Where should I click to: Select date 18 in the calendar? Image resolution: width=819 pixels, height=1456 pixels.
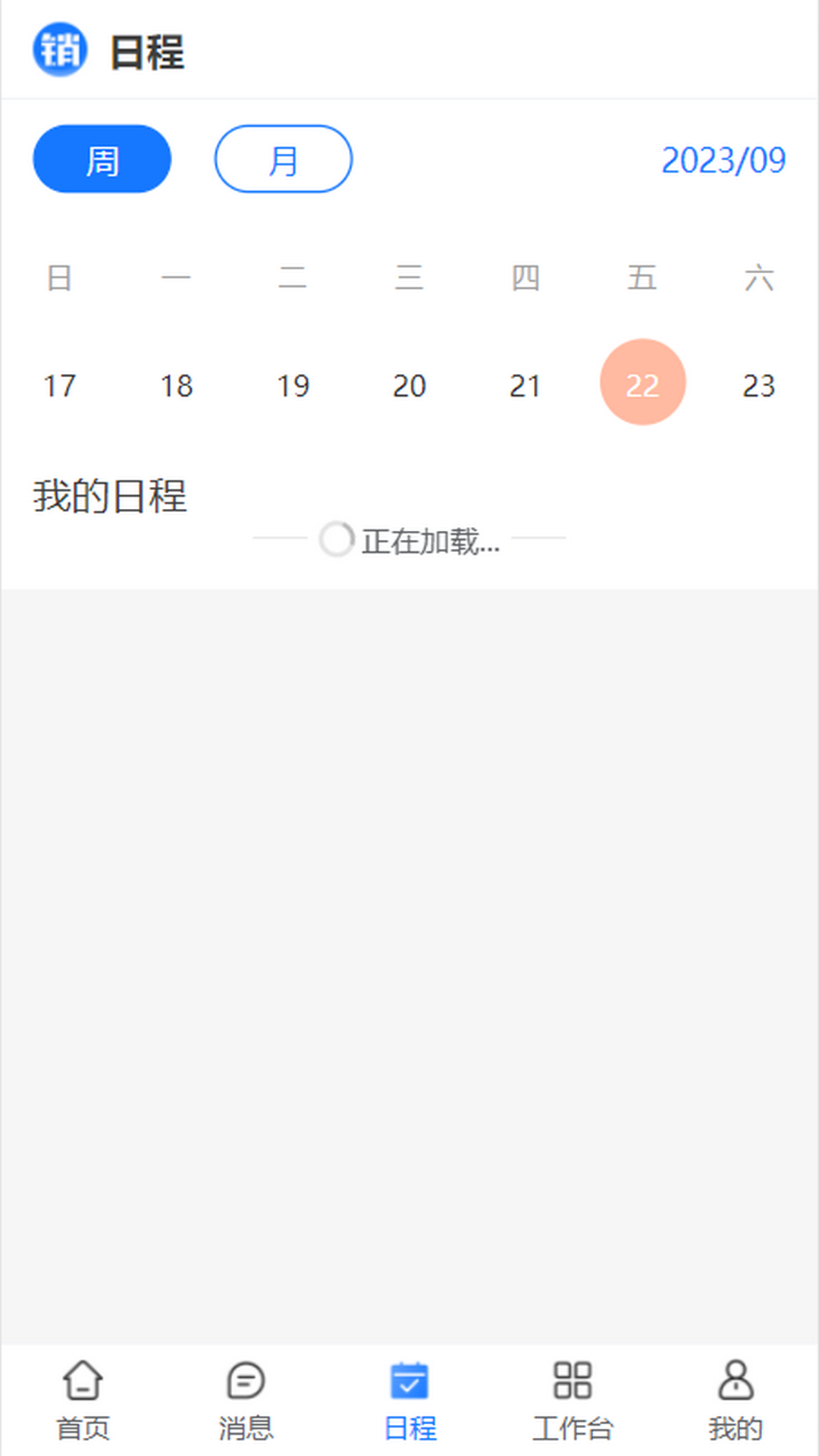click(176, 385)
